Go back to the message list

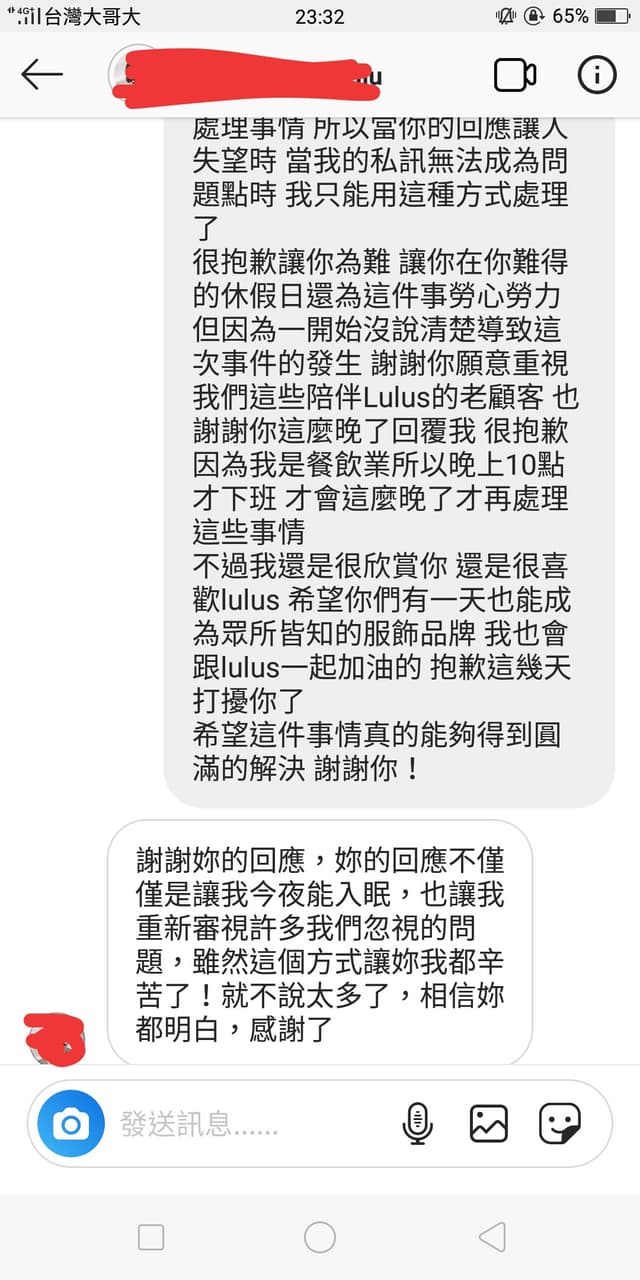pos(41,75)
